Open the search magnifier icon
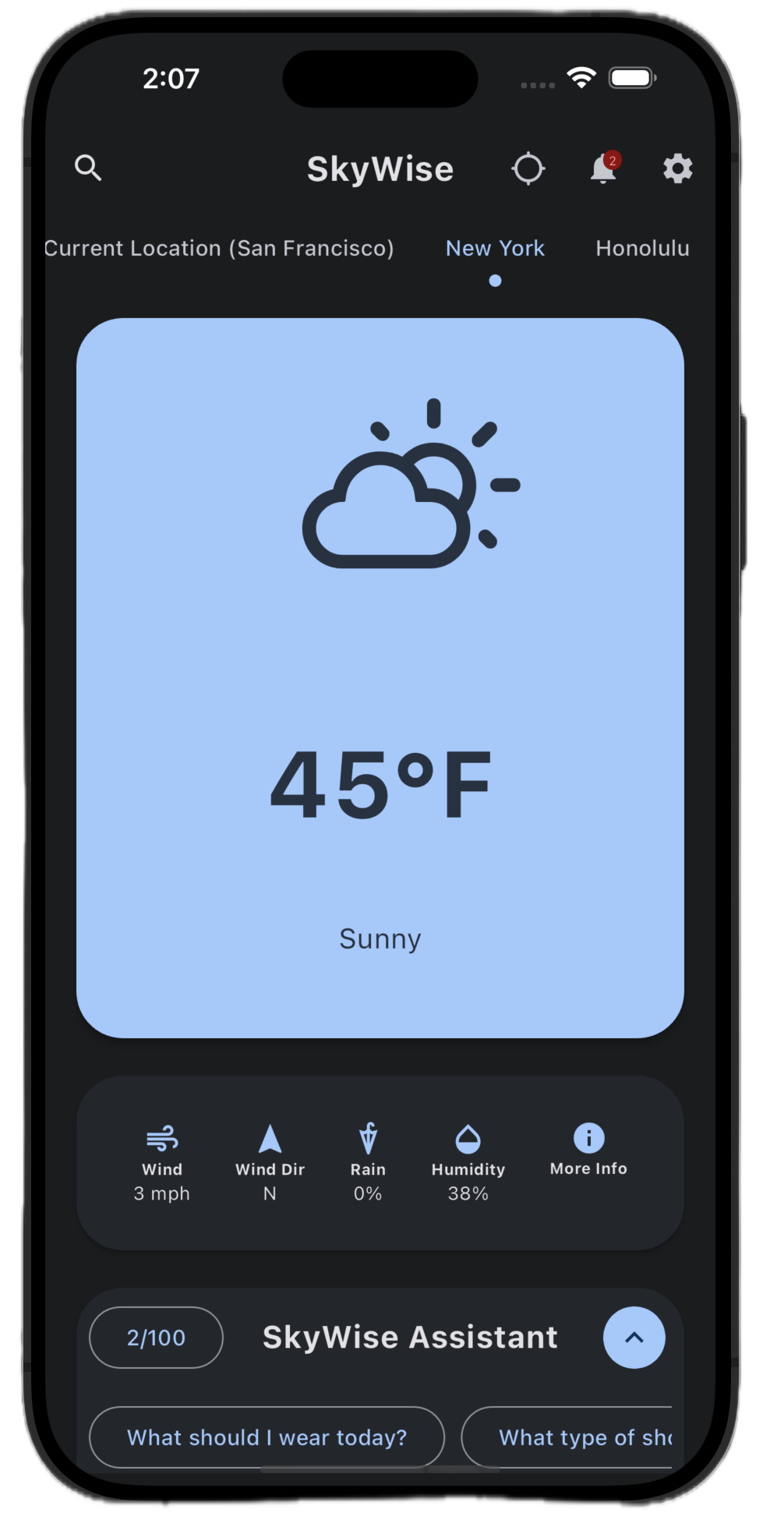Screen dimensions: 784x1534 point(88,168)
